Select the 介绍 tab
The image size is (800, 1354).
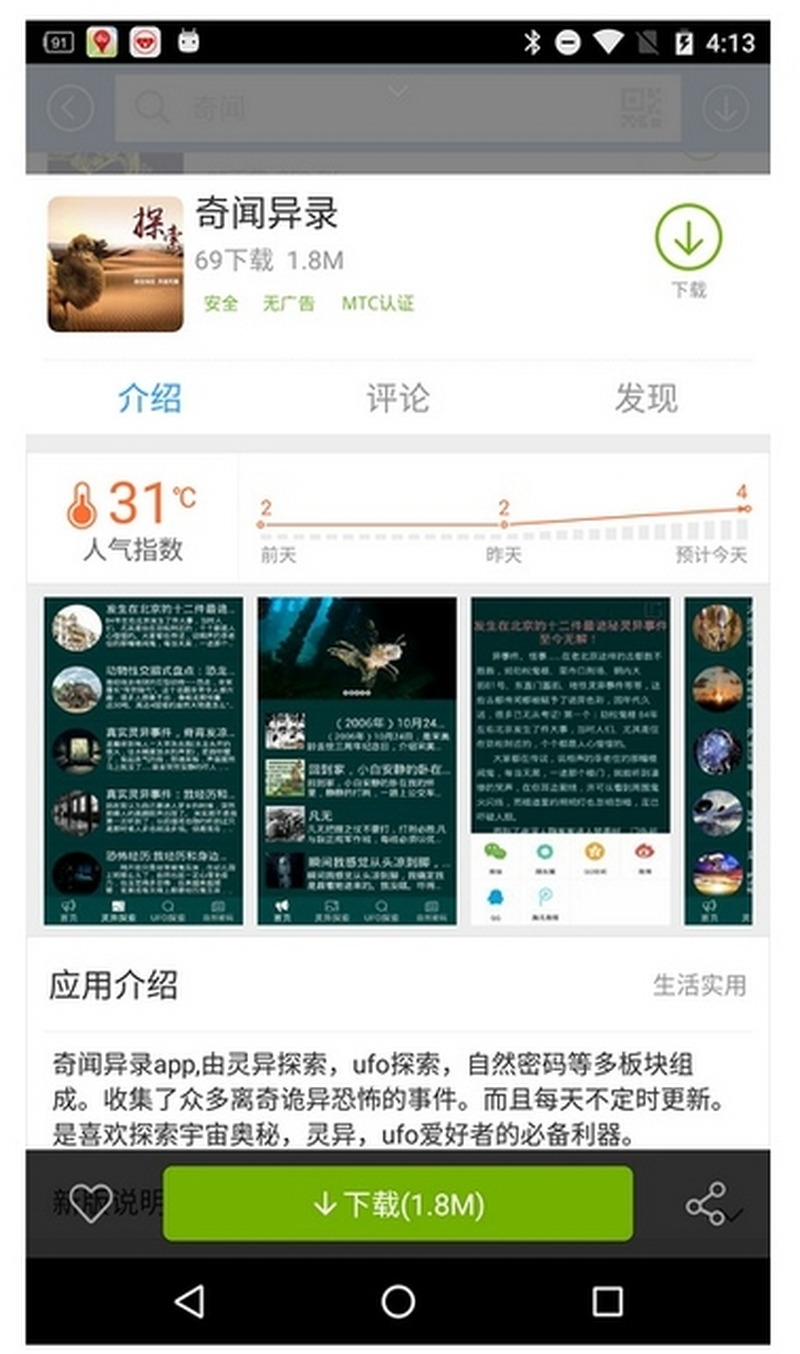[150, 398]
